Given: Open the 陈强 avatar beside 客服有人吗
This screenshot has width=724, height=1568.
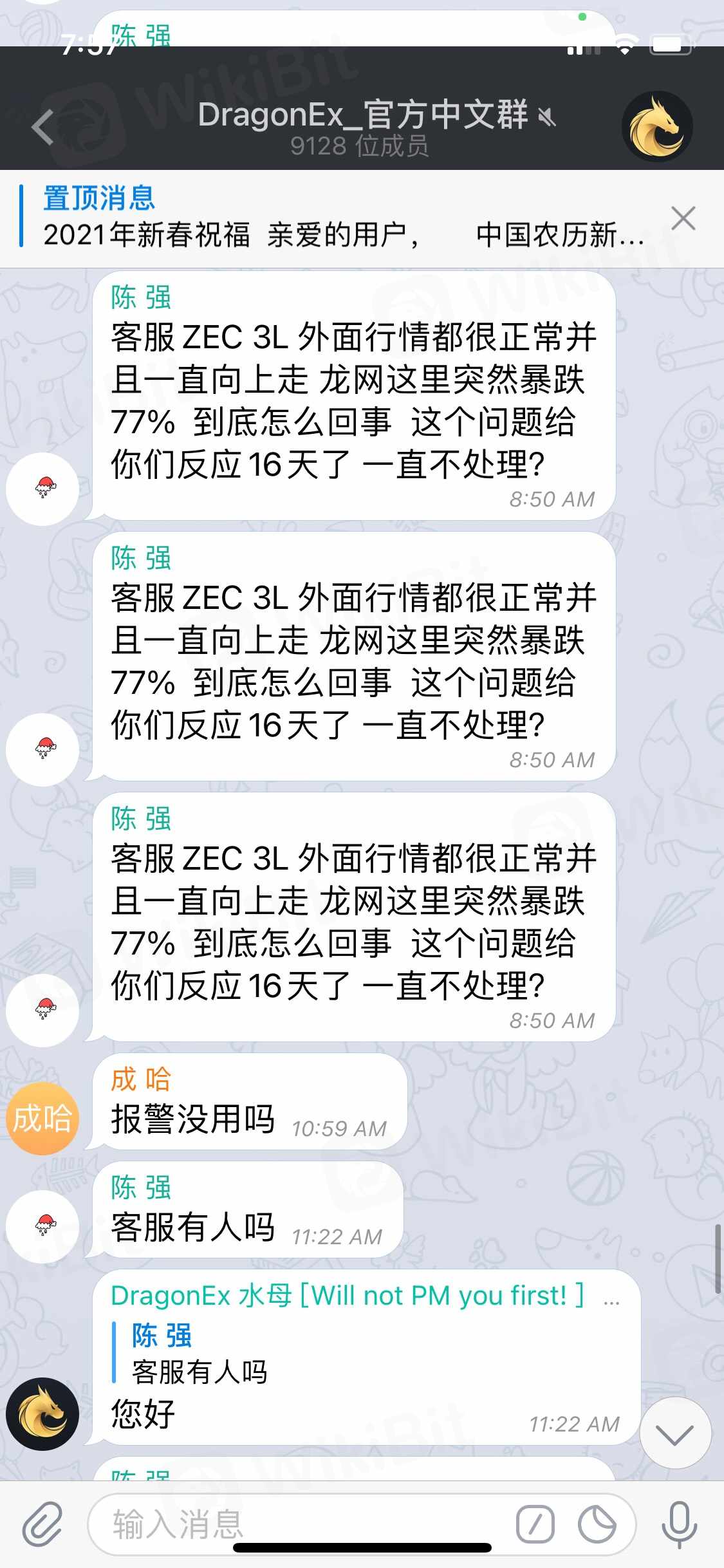Looking at the screenshot, I should [x=42, y=1226].
